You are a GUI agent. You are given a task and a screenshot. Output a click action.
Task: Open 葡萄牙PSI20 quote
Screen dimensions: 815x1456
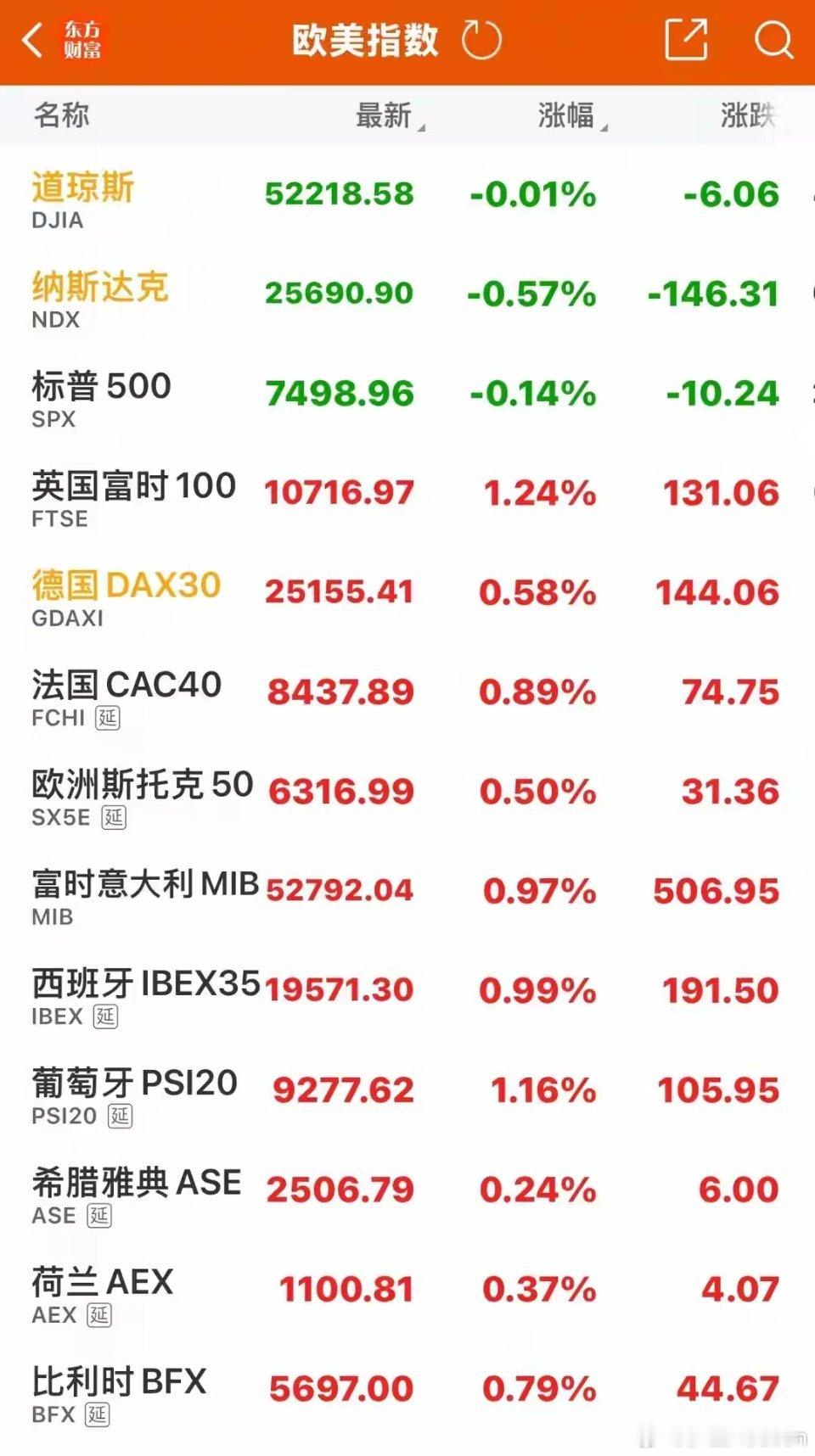coord(407,1090)
